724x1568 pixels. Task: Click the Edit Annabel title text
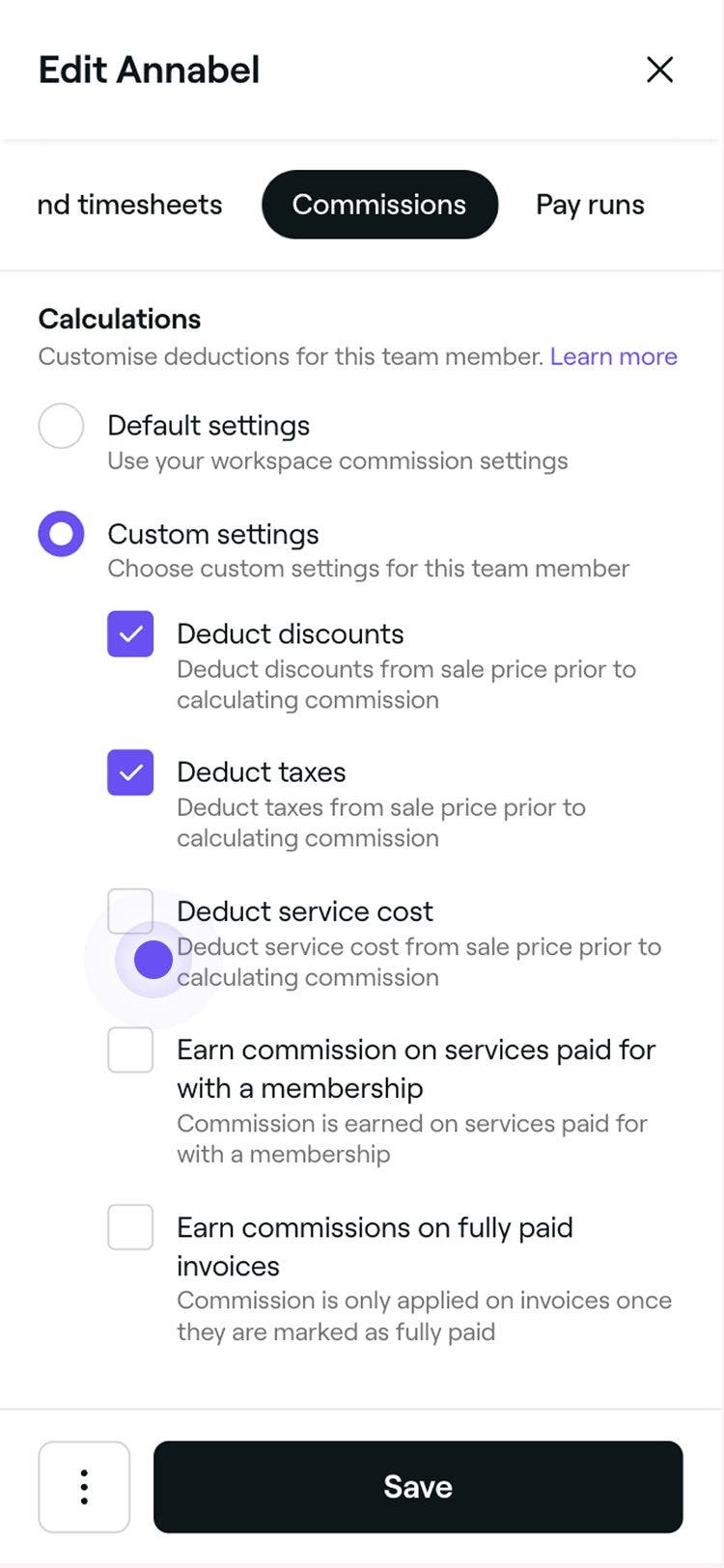(x=148, y=70)
